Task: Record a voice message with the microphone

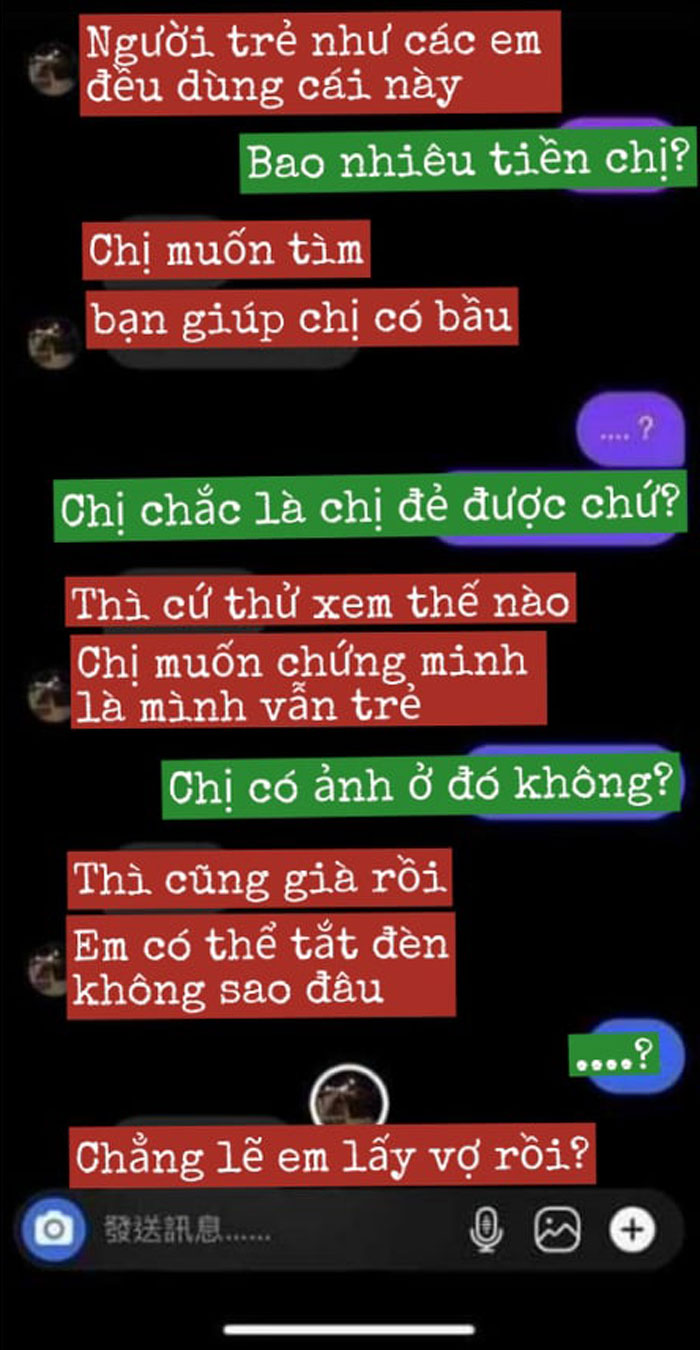Action: (486, 1228)
